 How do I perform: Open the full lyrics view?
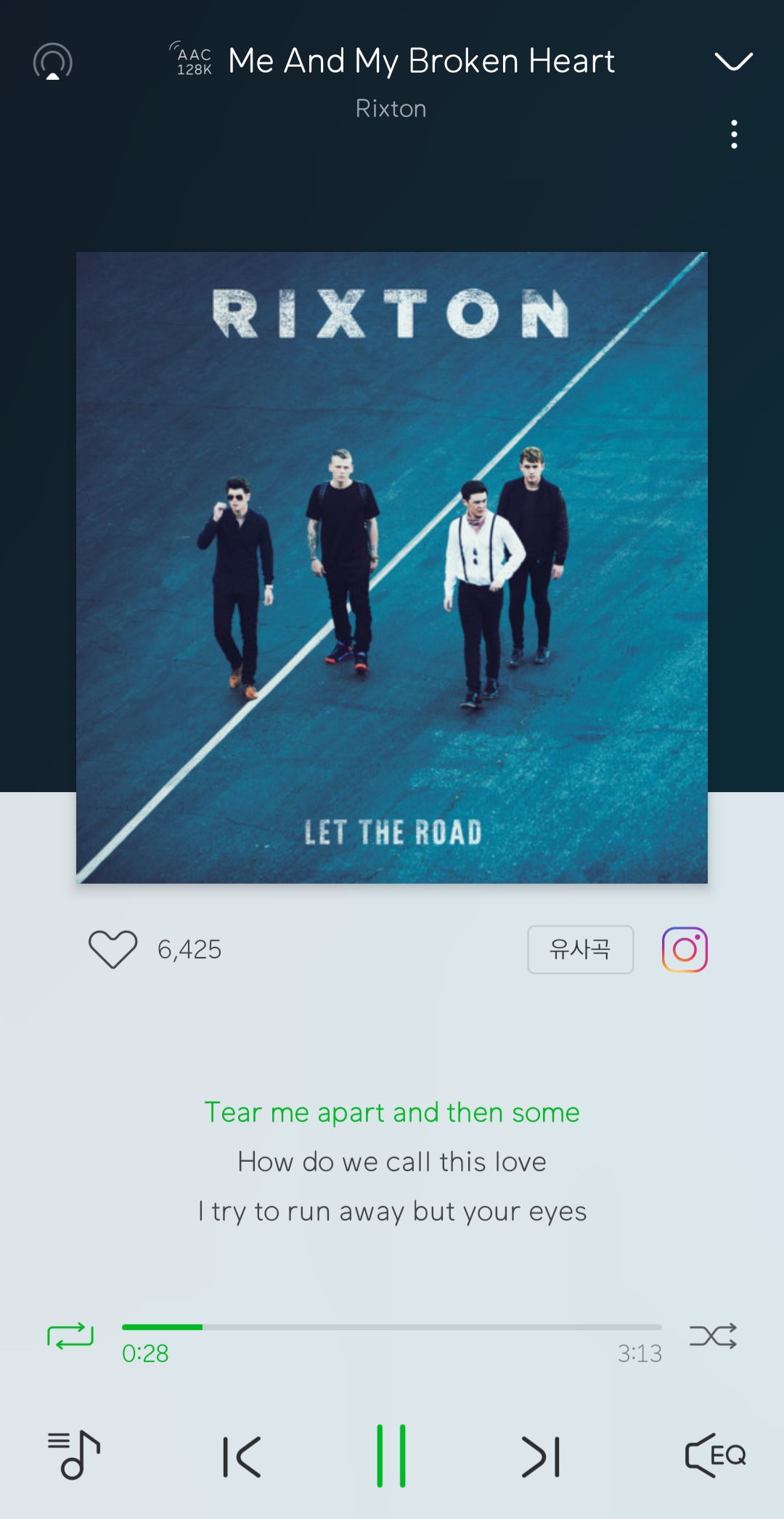pyautogui.click(x=392, y=1162)
